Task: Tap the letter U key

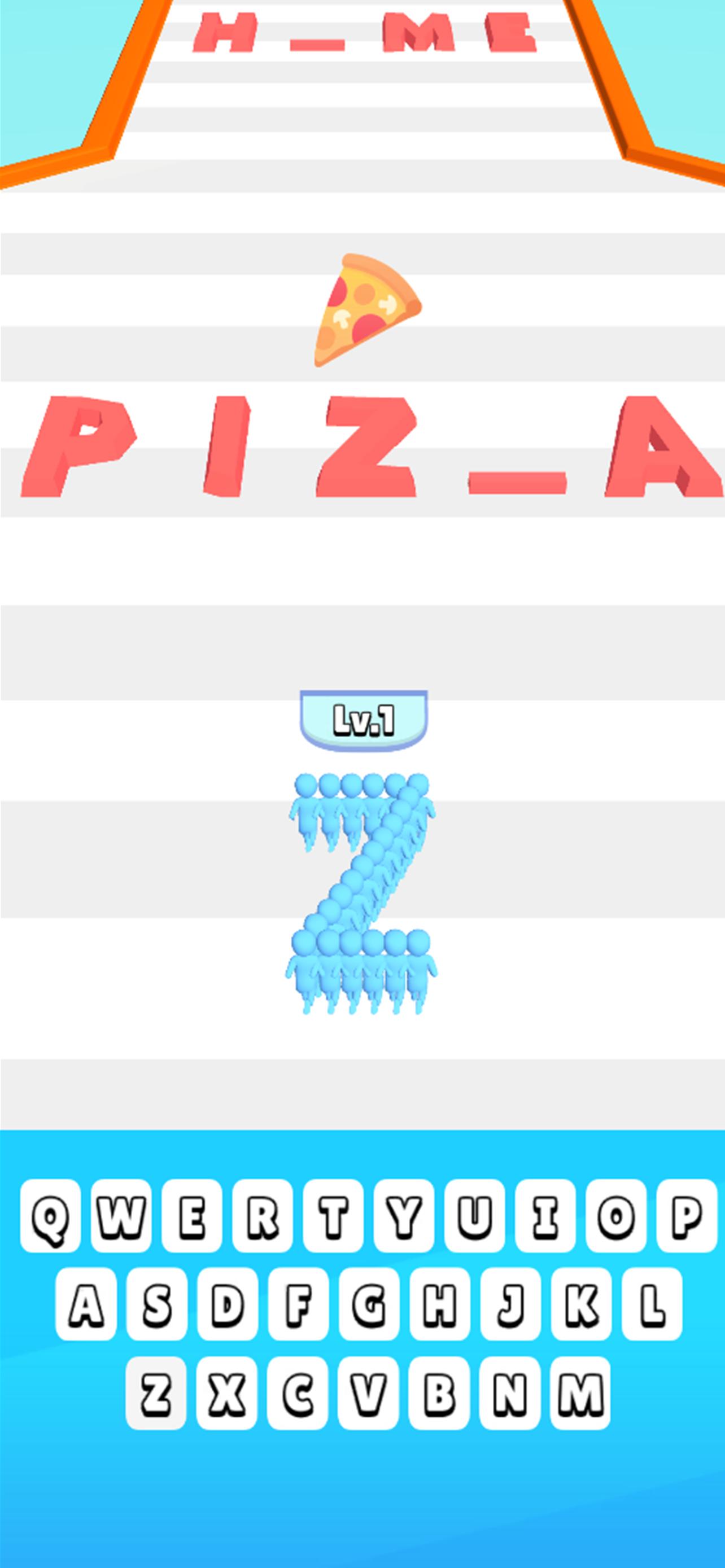Action: pos(474,1216)
